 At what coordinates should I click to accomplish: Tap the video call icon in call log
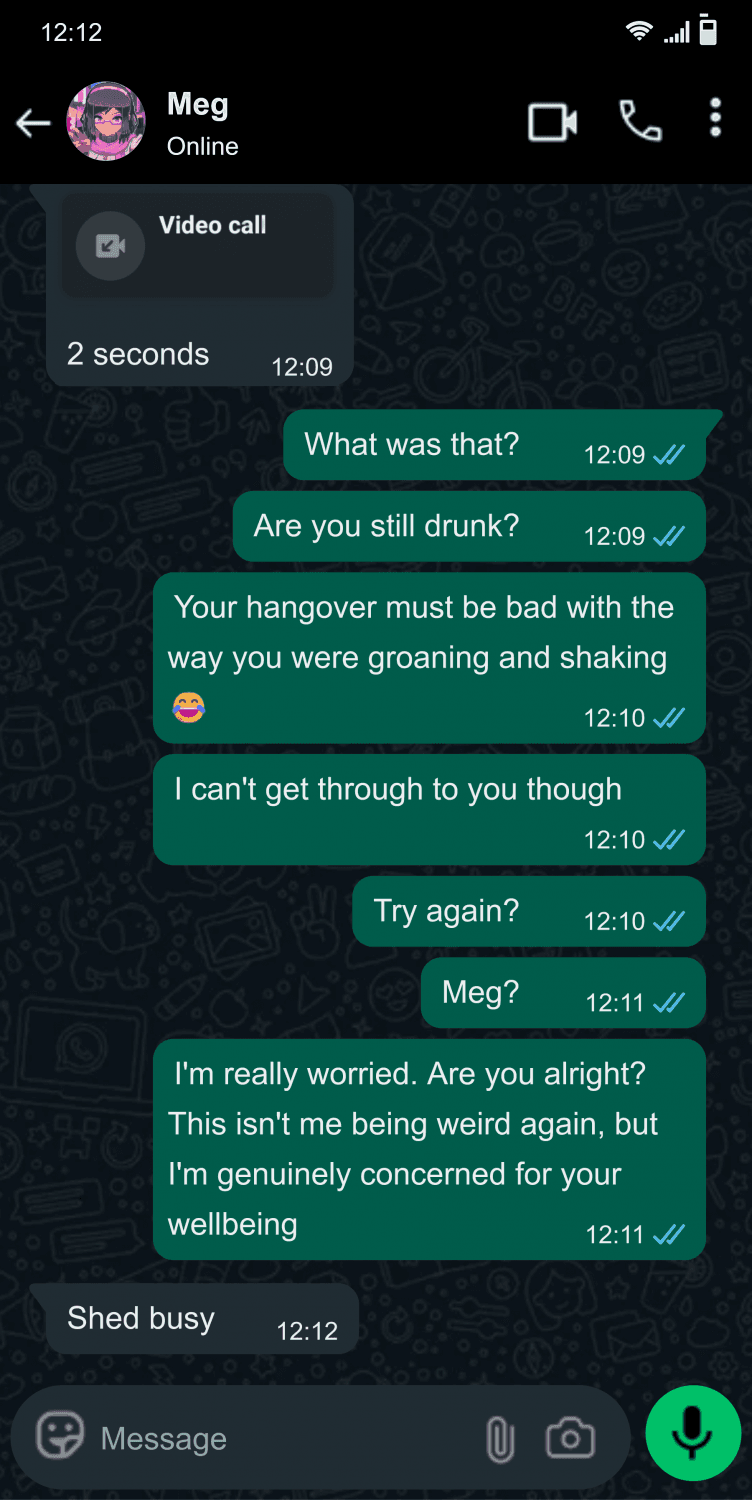(110, 244)
